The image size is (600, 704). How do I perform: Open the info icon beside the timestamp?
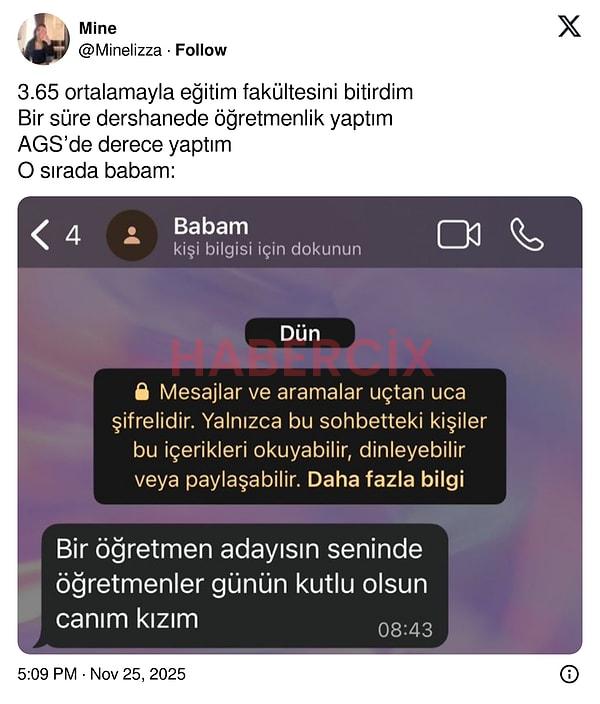click(x=569, y=674)
